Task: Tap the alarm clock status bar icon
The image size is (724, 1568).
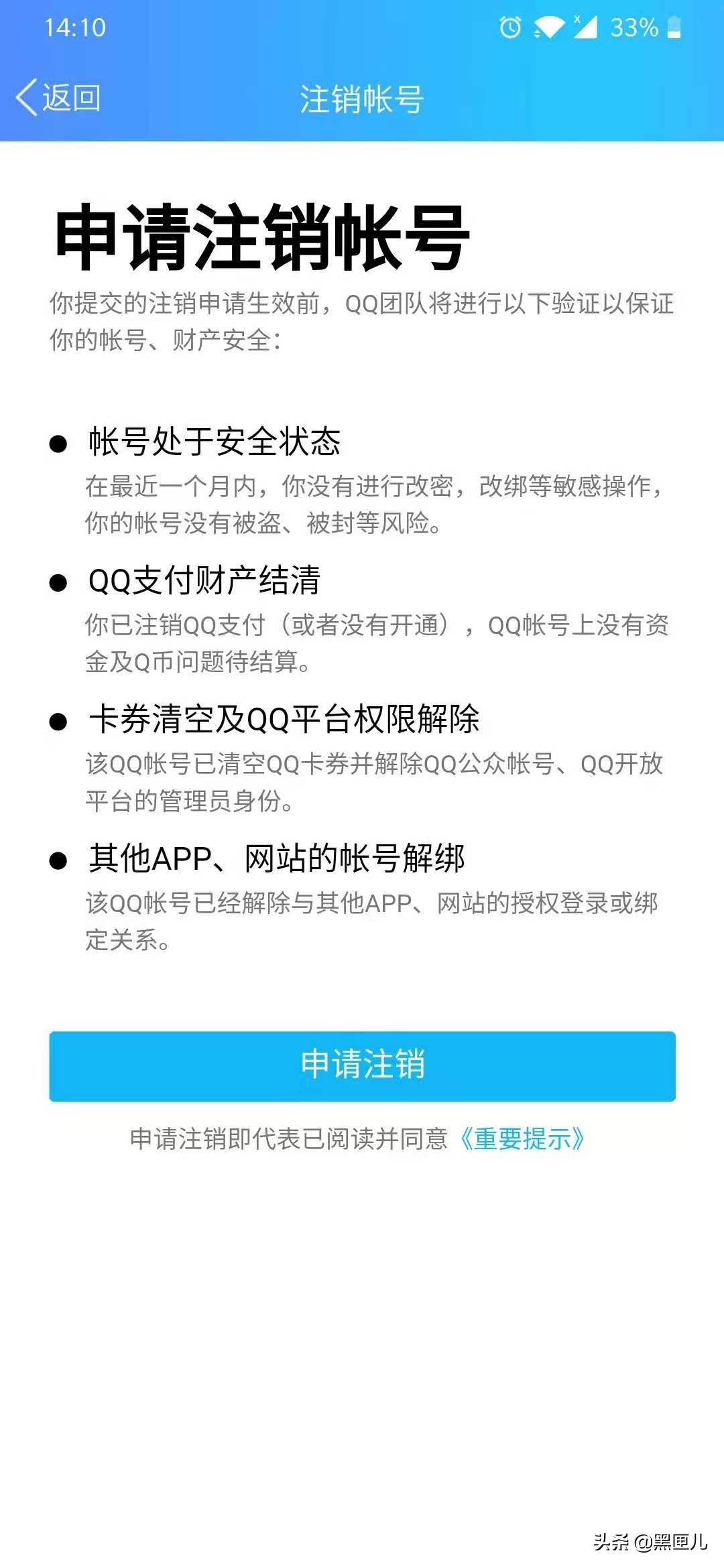Action: tap(509, 27)
